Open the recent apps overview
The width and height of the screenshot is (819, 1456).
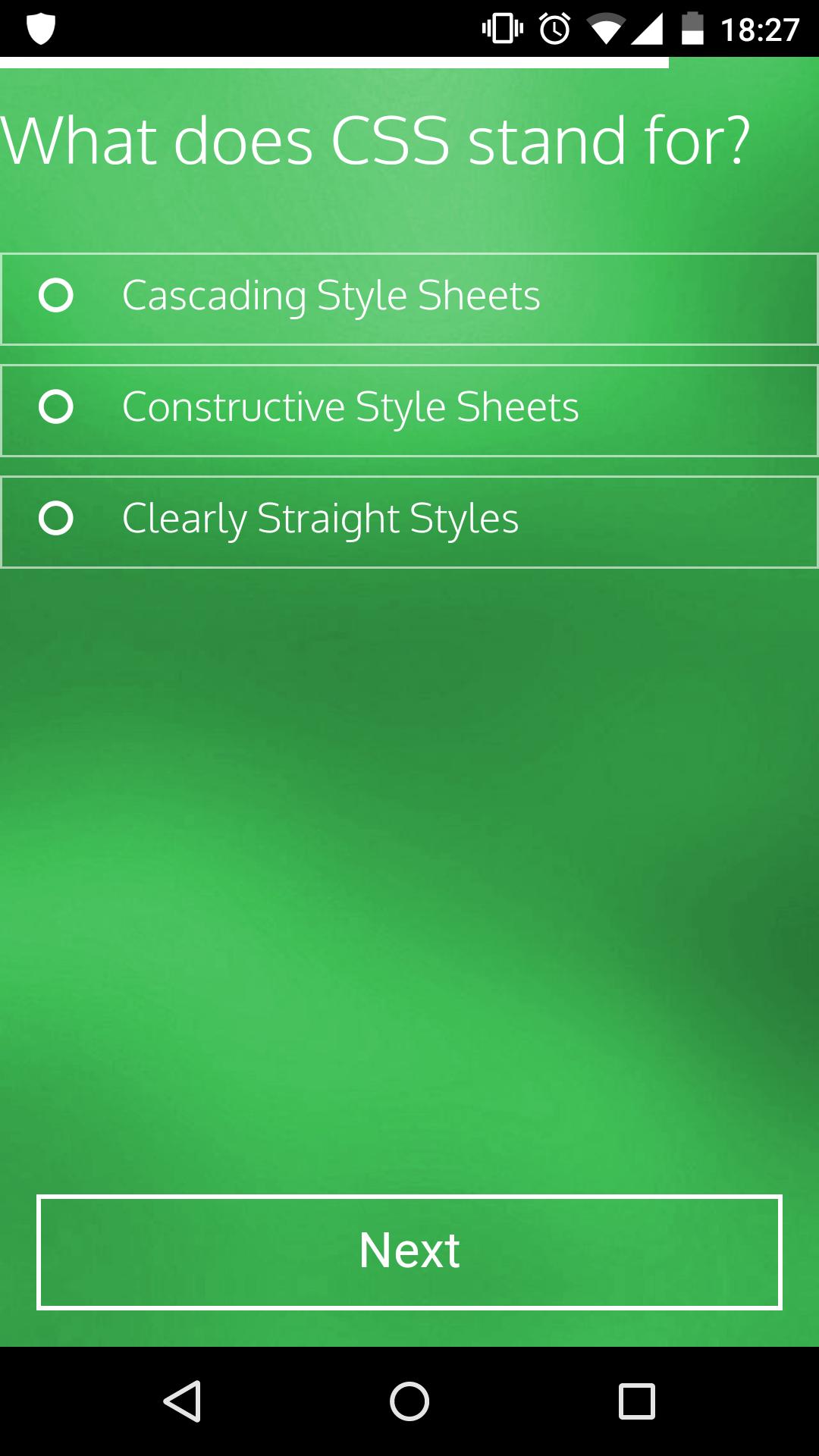coord(636,1401)
